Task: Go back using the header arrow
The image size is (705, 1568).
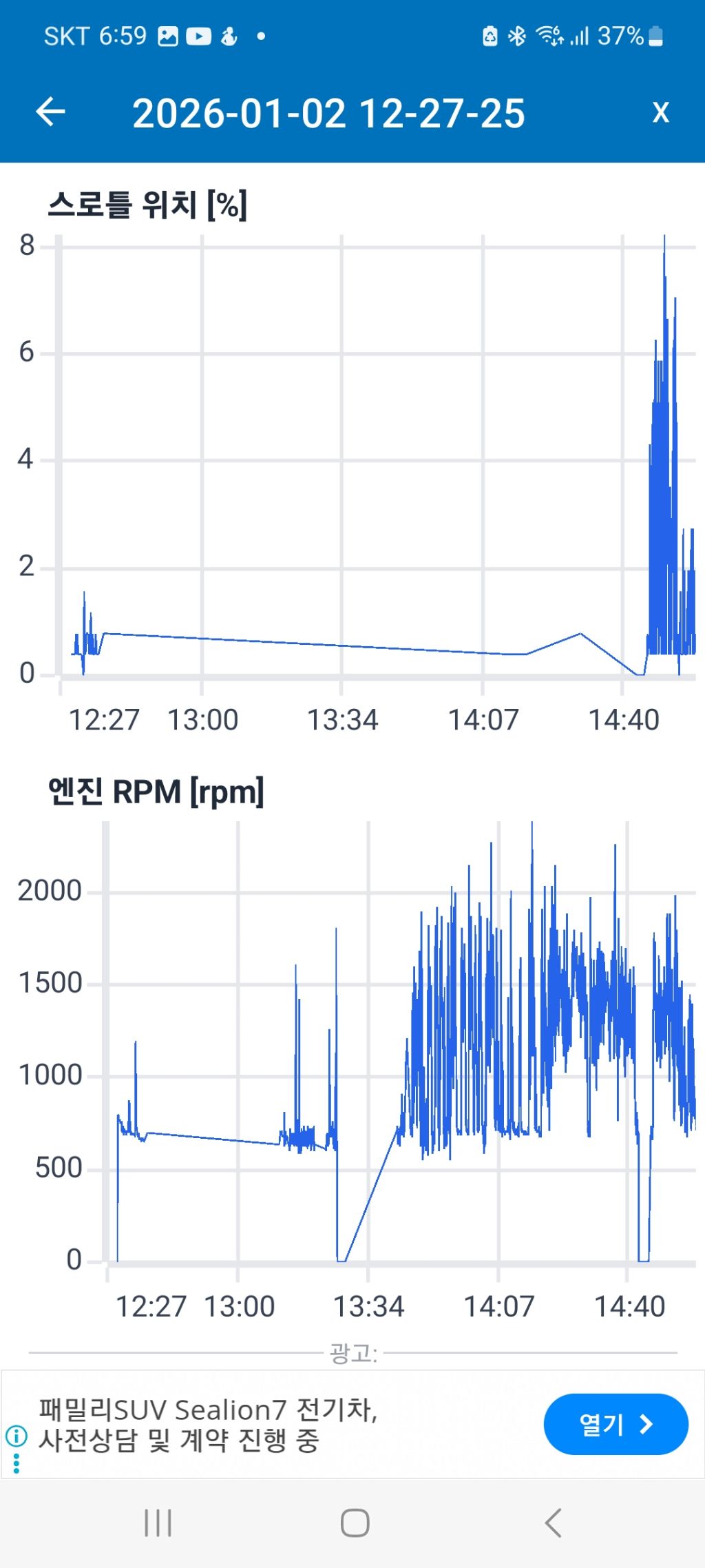Action: [50, 112]
